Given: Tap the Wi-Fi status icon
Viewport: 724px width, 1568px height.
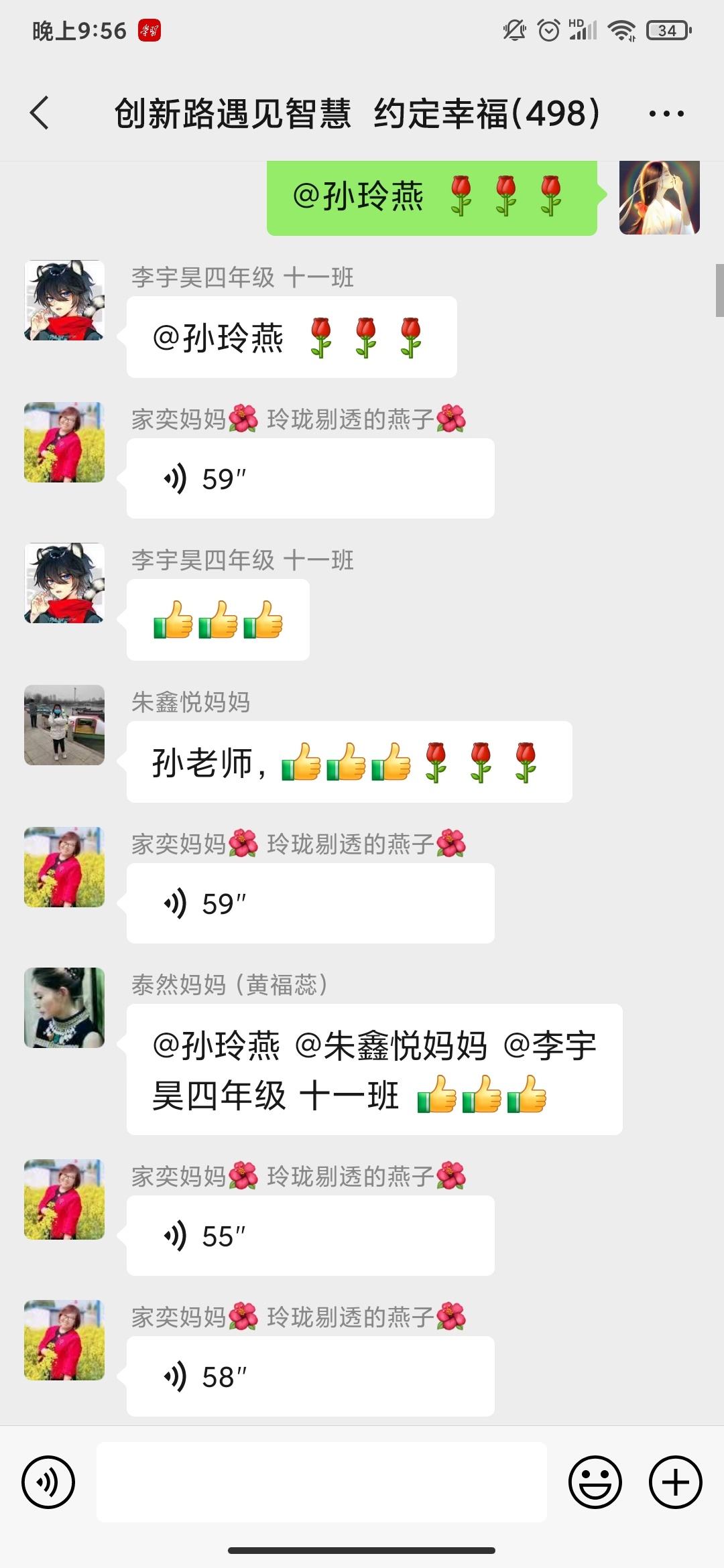Looking at the screenshot, I should click(621, 30).
